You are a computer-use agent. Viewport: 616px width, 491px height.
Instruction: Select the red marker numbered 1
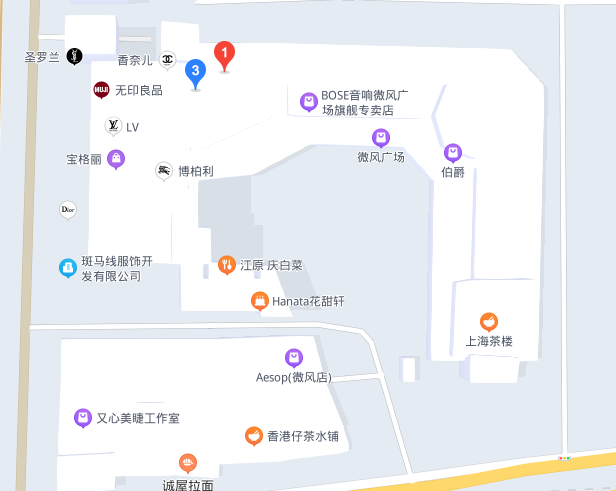pyautogui.click(x=226, y=53)
